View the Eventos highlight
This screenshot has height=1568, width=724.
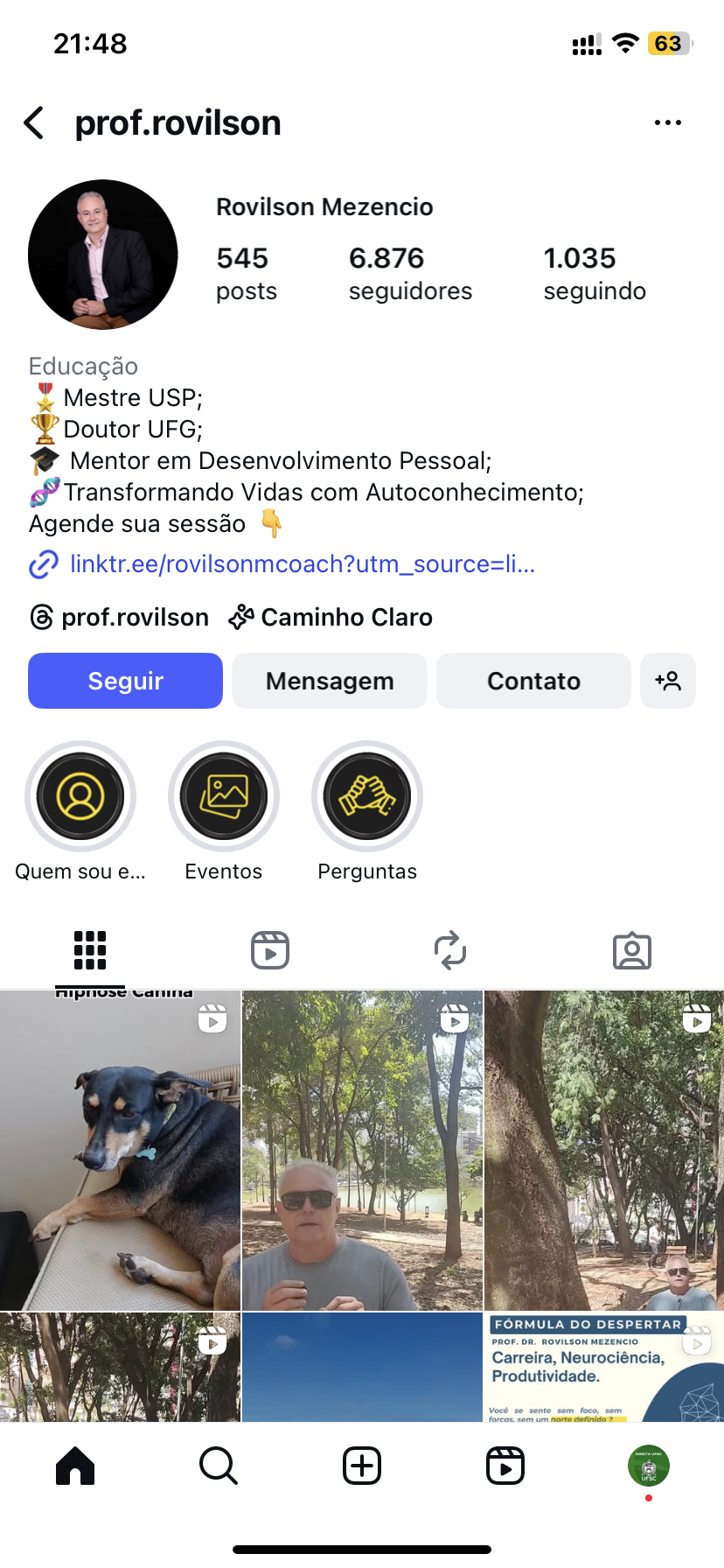(224, 796)
